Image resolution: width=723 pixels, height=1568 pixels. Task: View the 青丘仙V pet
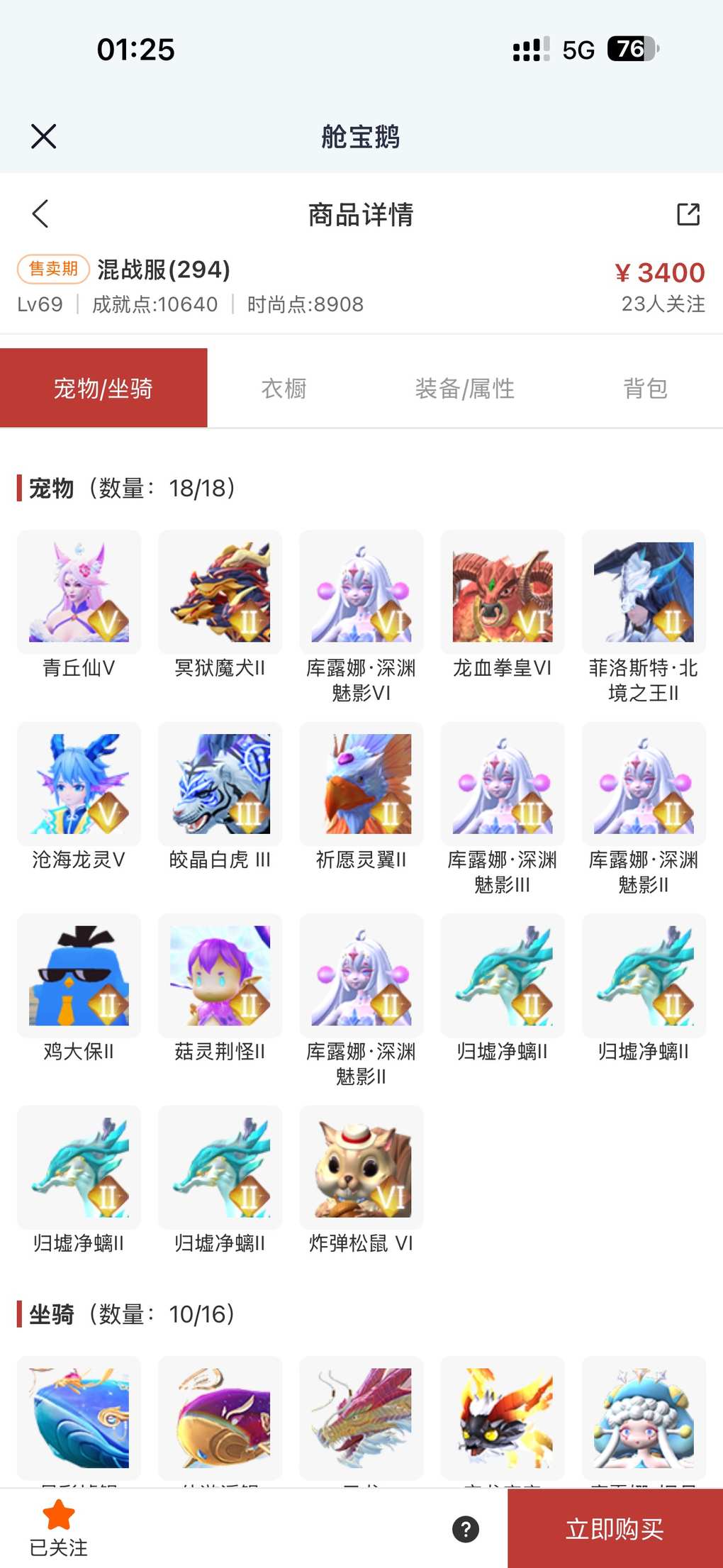pyautogui.click(x=79, y=592)
